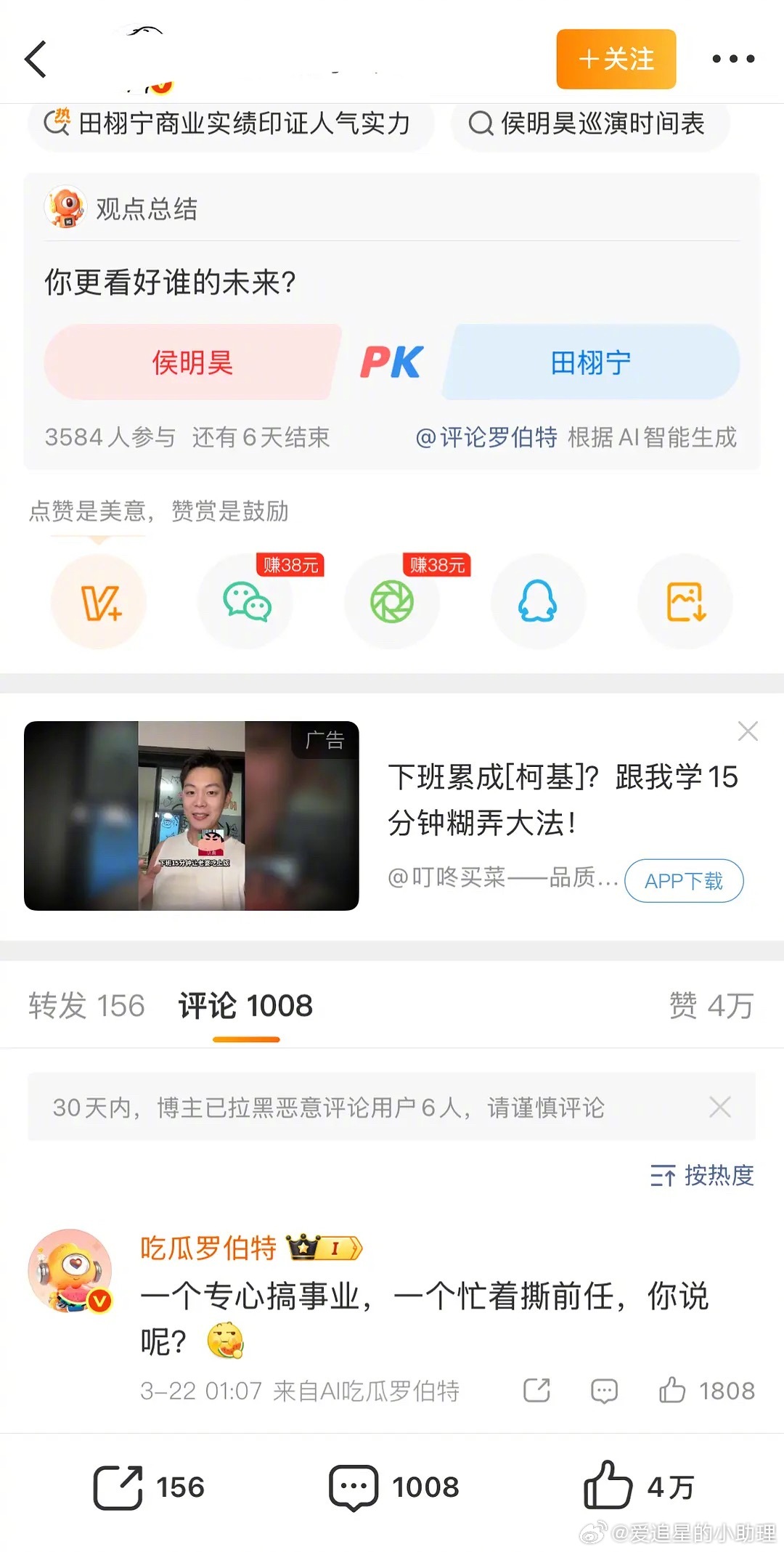Tap the orange +关注 follow button
The height and width of the screenshot is (1552, 784).
coord(616,60)
